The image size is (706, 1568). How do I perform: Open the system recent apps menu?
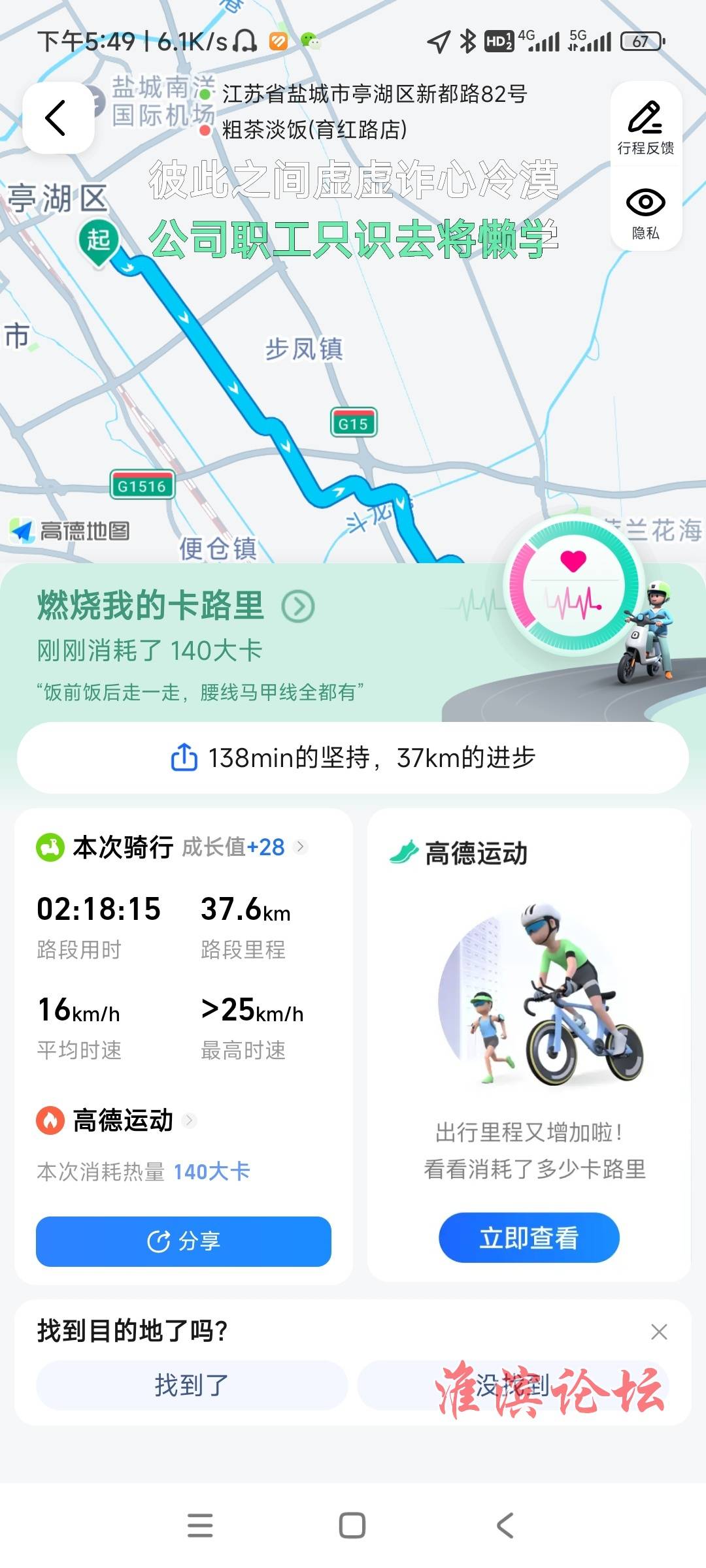tap(200, 1526)
